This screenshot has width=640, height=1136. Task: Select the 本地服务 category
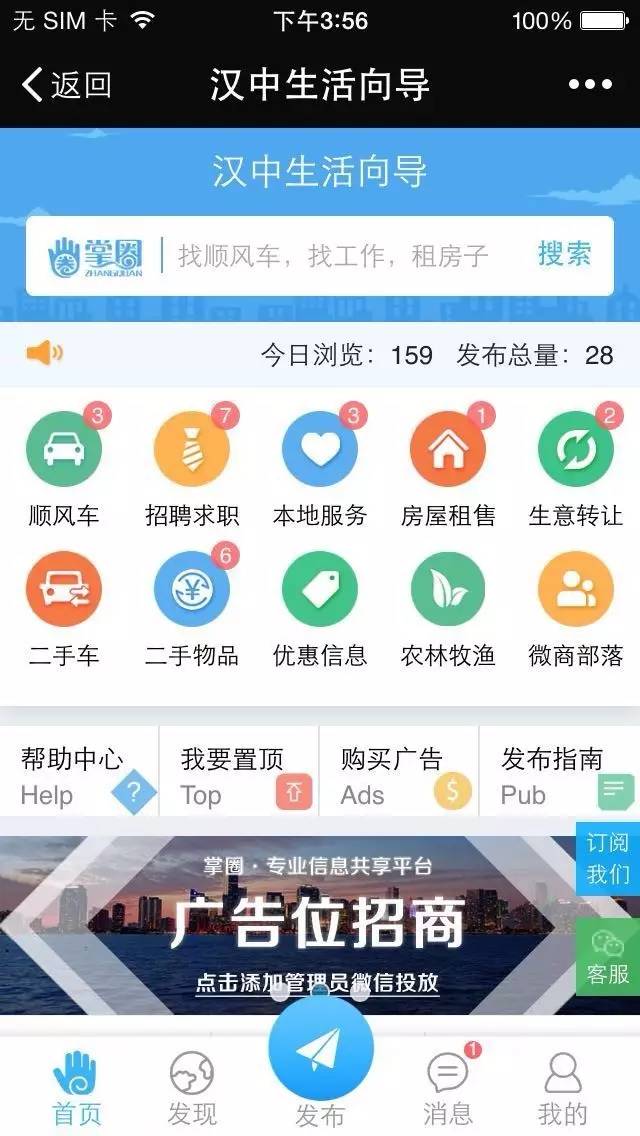pyautogui.click(x=320, y=468)
